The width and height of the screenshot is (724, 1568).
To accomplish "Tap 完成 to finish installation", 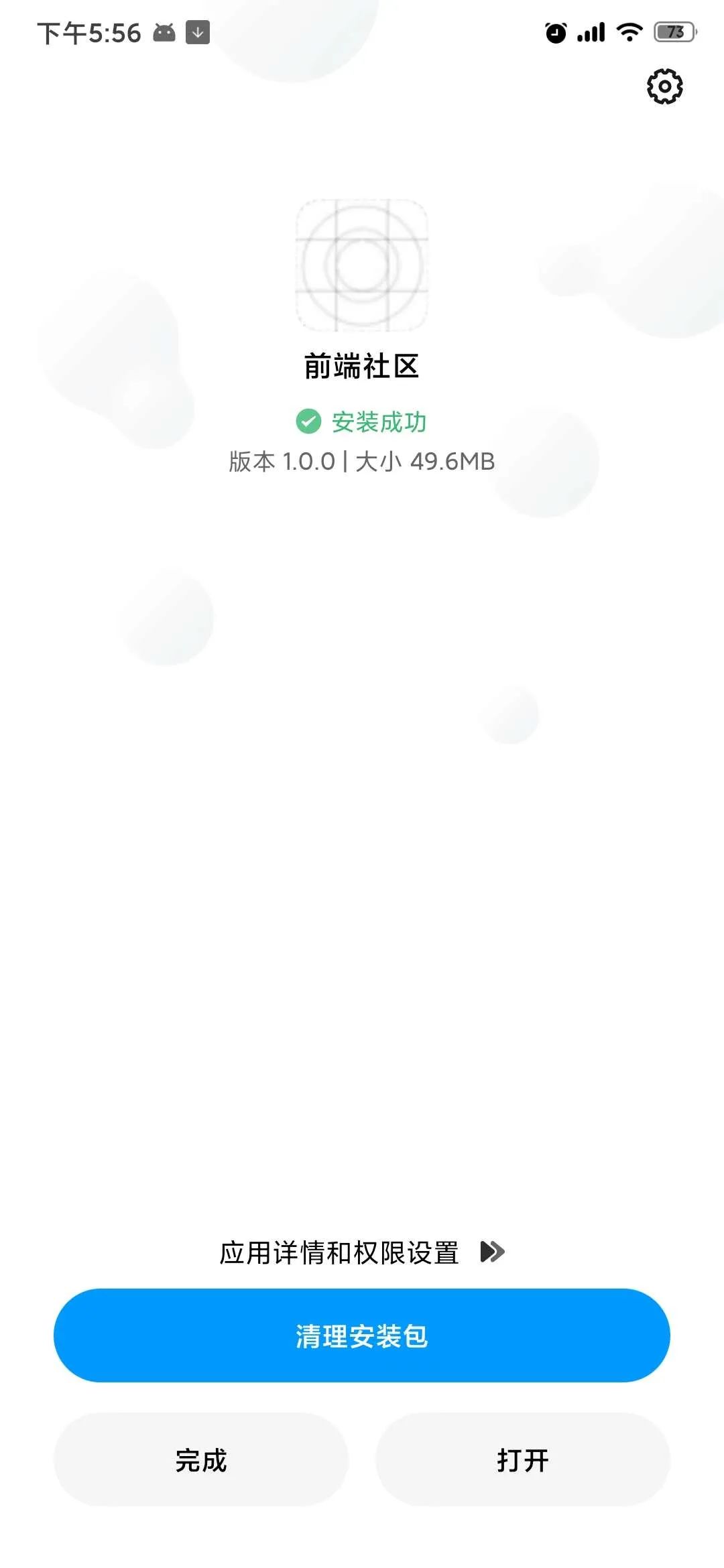I will [x=200, y=1459].
